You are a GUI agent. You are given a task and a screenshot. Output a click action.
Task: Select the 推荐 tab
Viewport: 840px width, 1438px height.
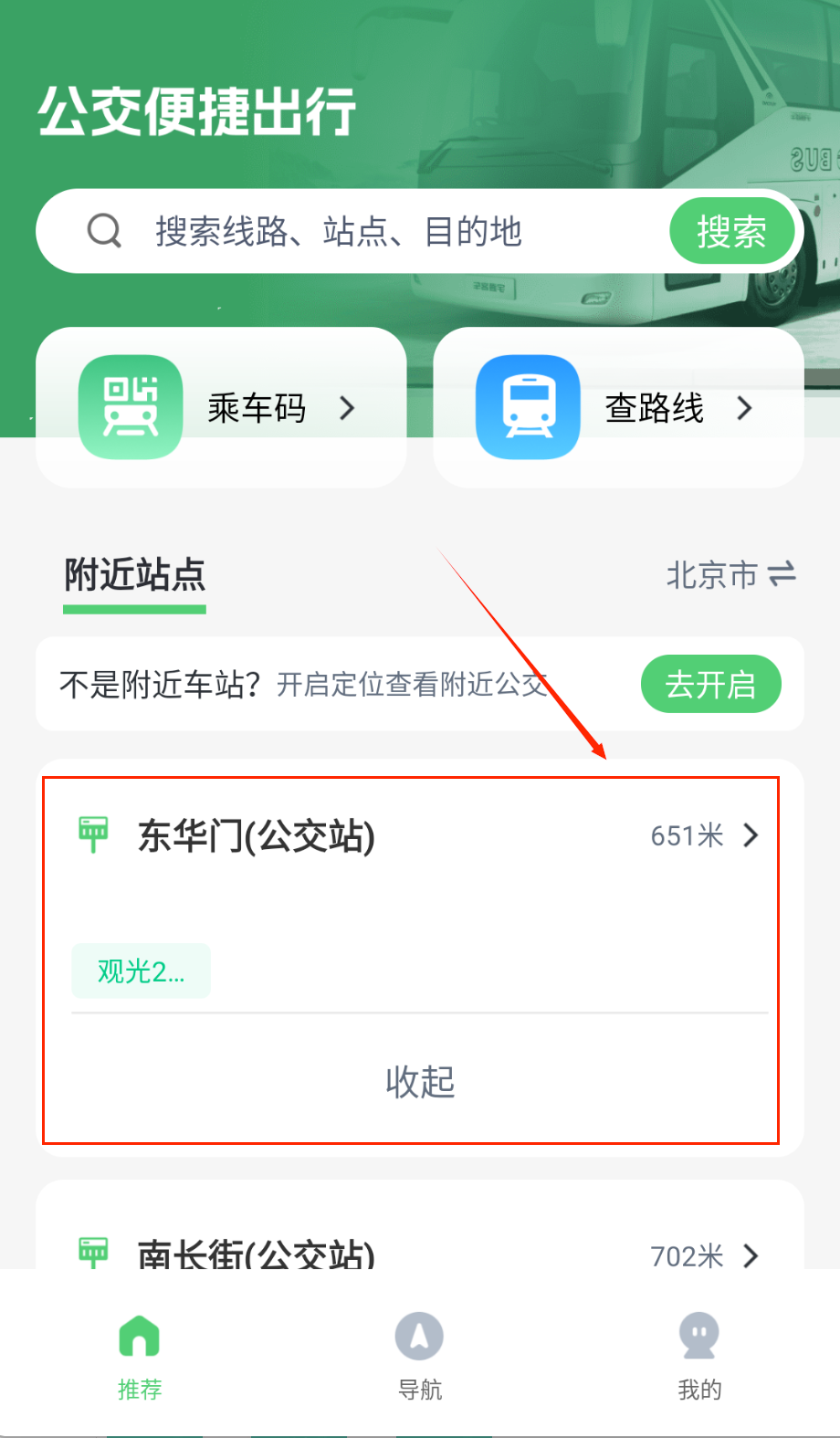pos(140,1356)
